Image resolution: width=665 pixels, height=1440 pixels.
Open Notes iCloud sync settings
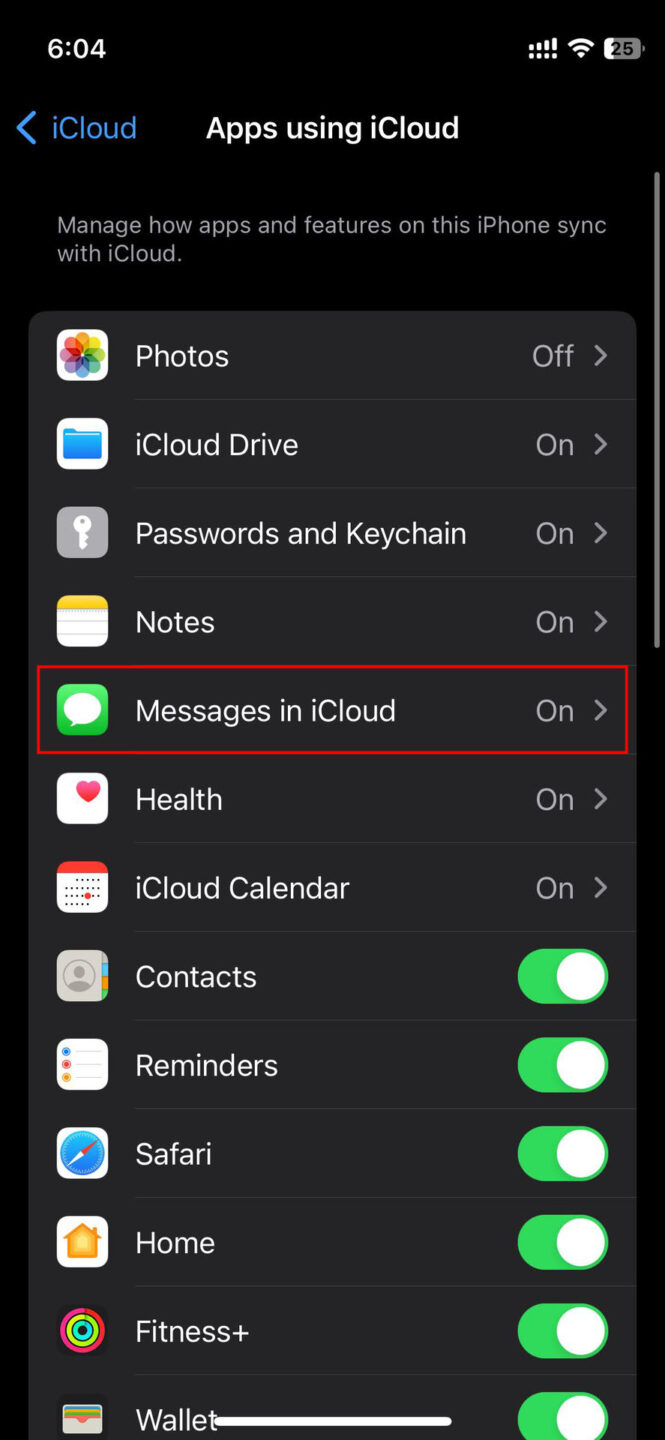tap(332, 622)
